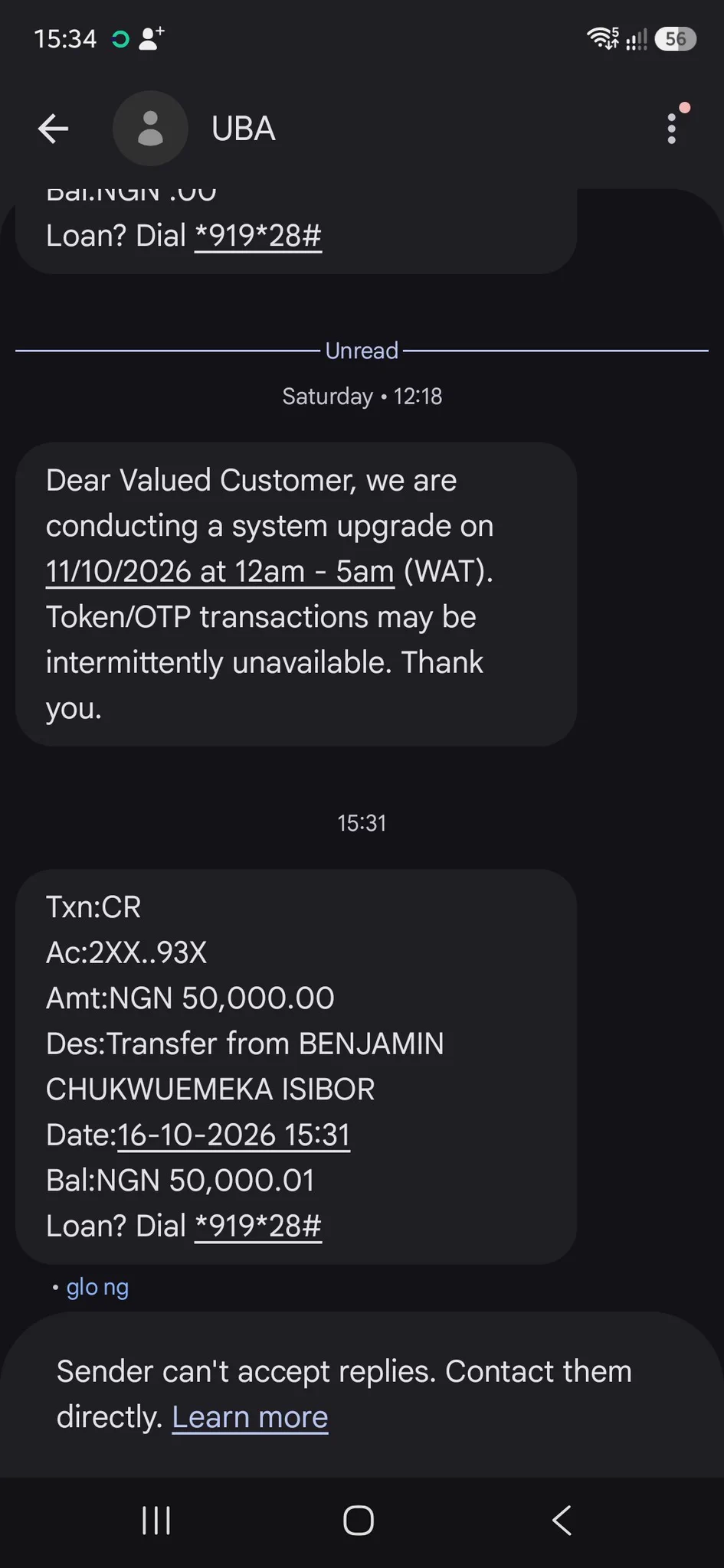Tap the UBA conversation title

coord(244,129)
